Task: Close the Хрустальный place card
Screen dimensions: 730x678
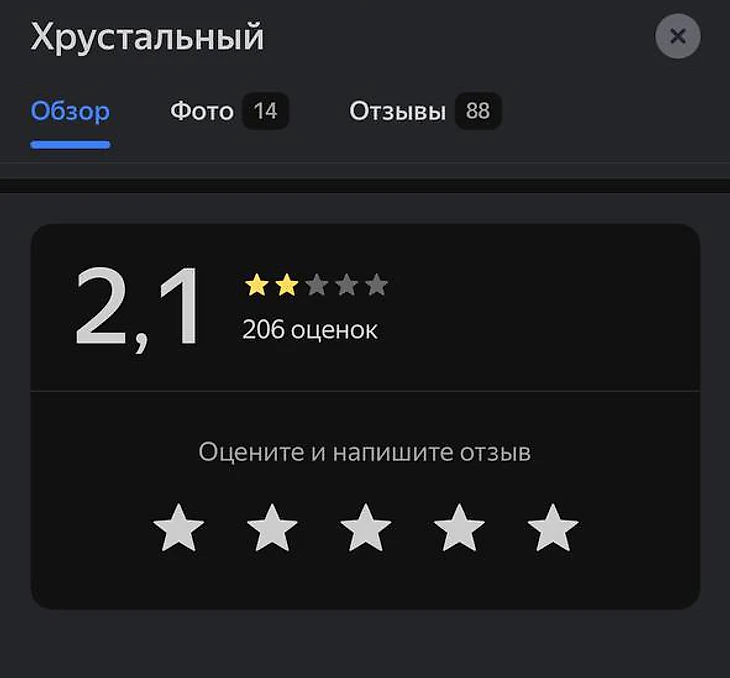Action: point(677,37)
